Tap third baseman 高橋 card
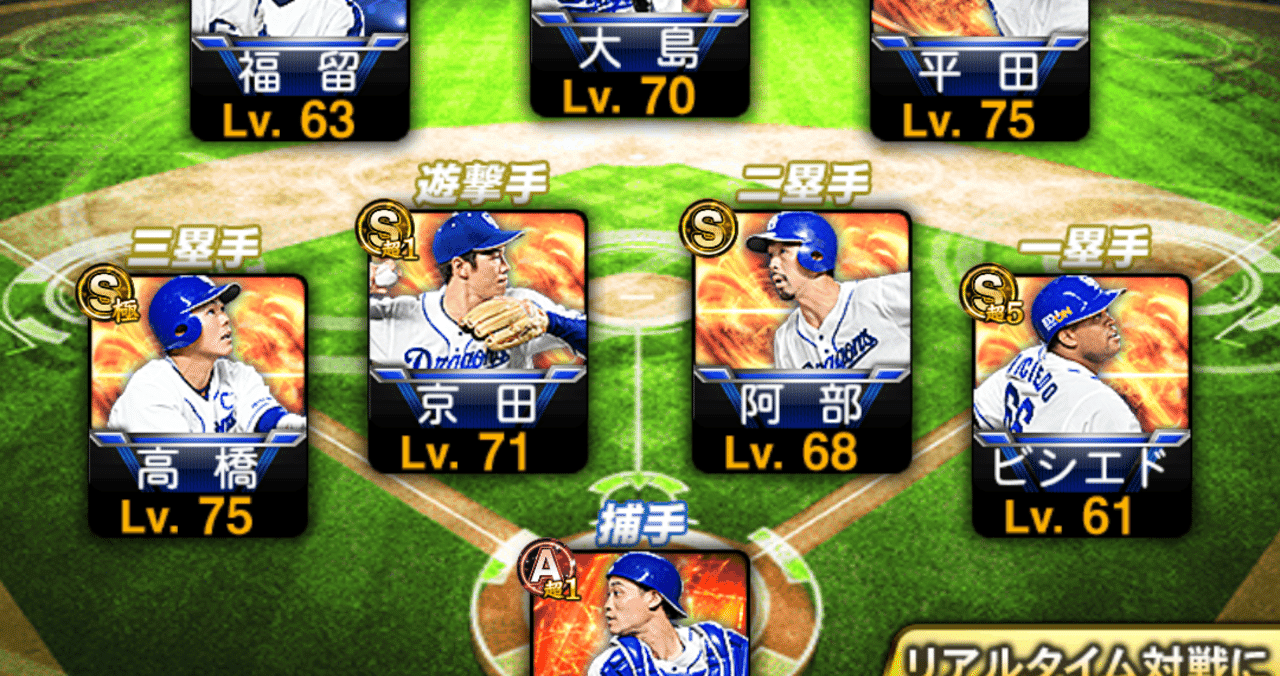1280x676 pixels. (198, 400)
